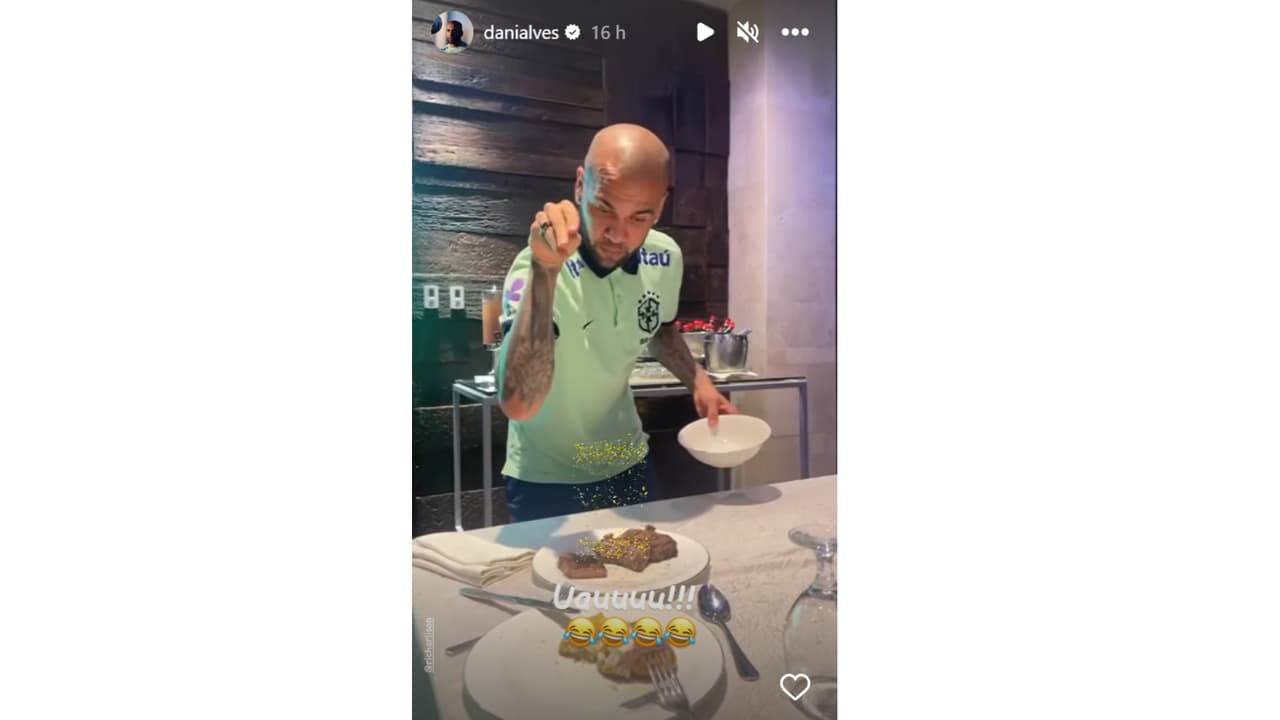Resume story playback with play button
The image size is (1280, 720).
click(705, 32)
